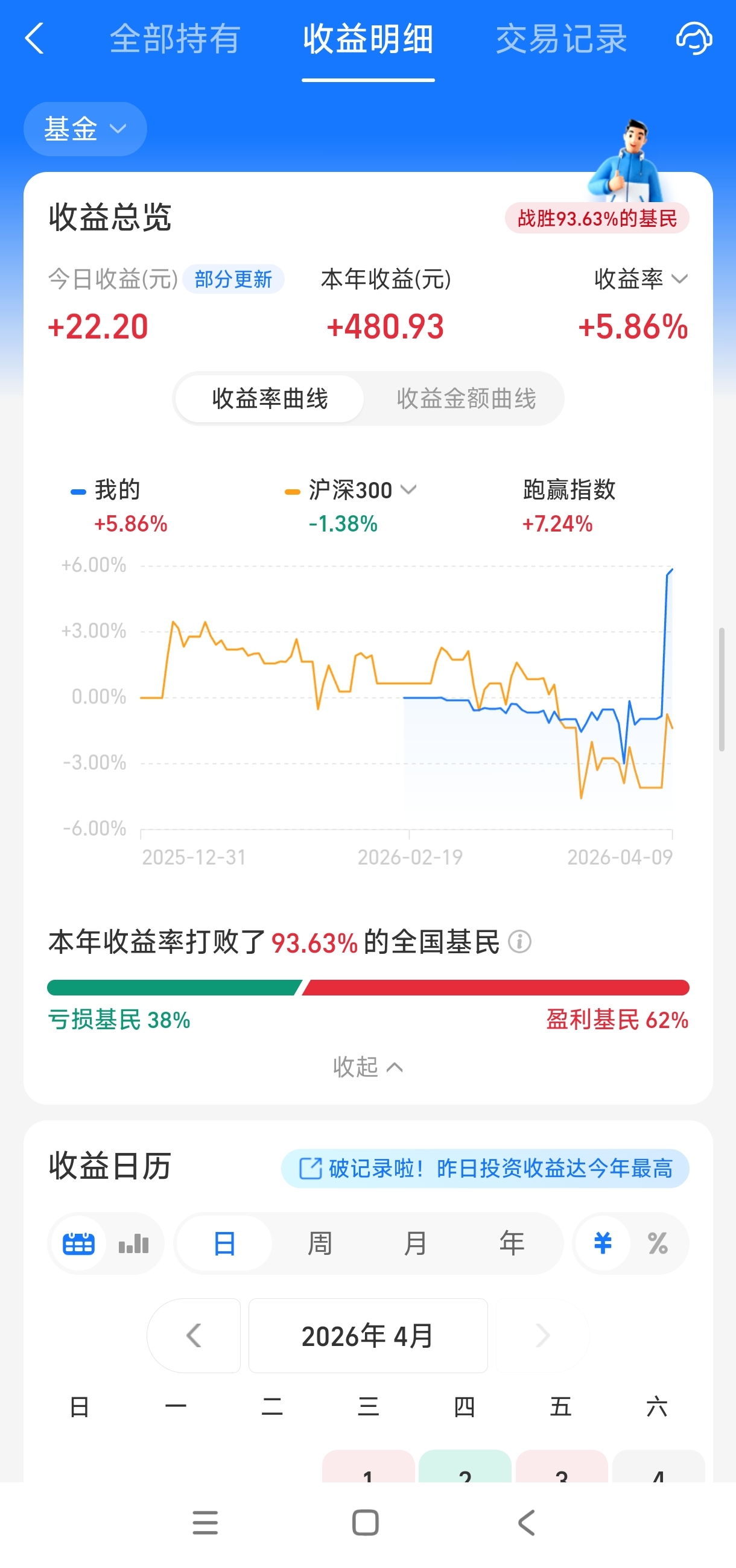Viewport: 736px width, 1568px height.
Task: Switch to the 交易记录 tab
Action: point(561,39)
